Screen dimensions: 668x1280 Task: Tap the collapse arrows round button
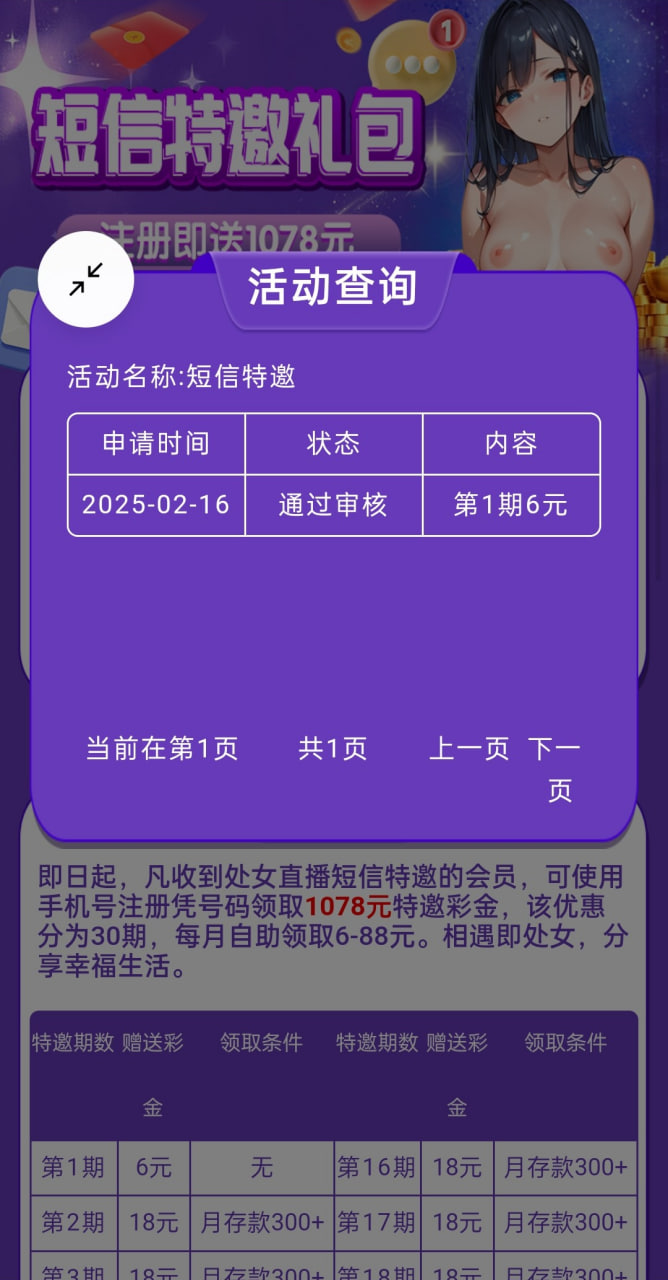(x=86, y=279)
